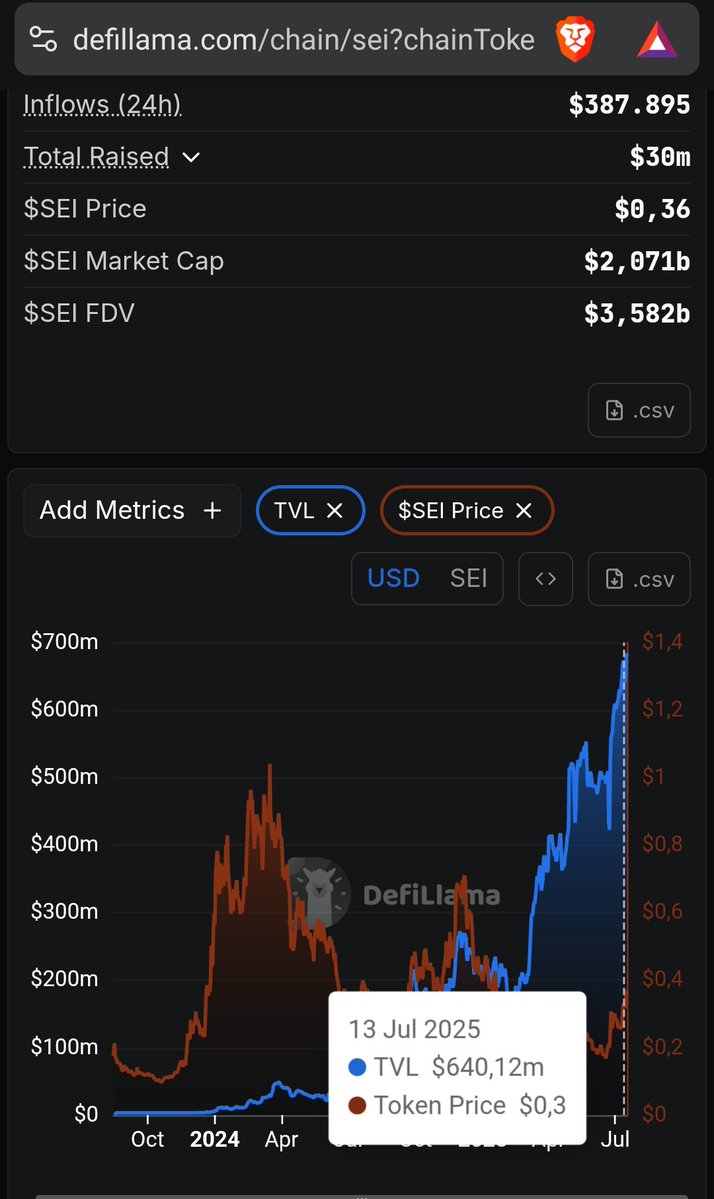
Task: Open the site settings icon
Action: point(43,39)
